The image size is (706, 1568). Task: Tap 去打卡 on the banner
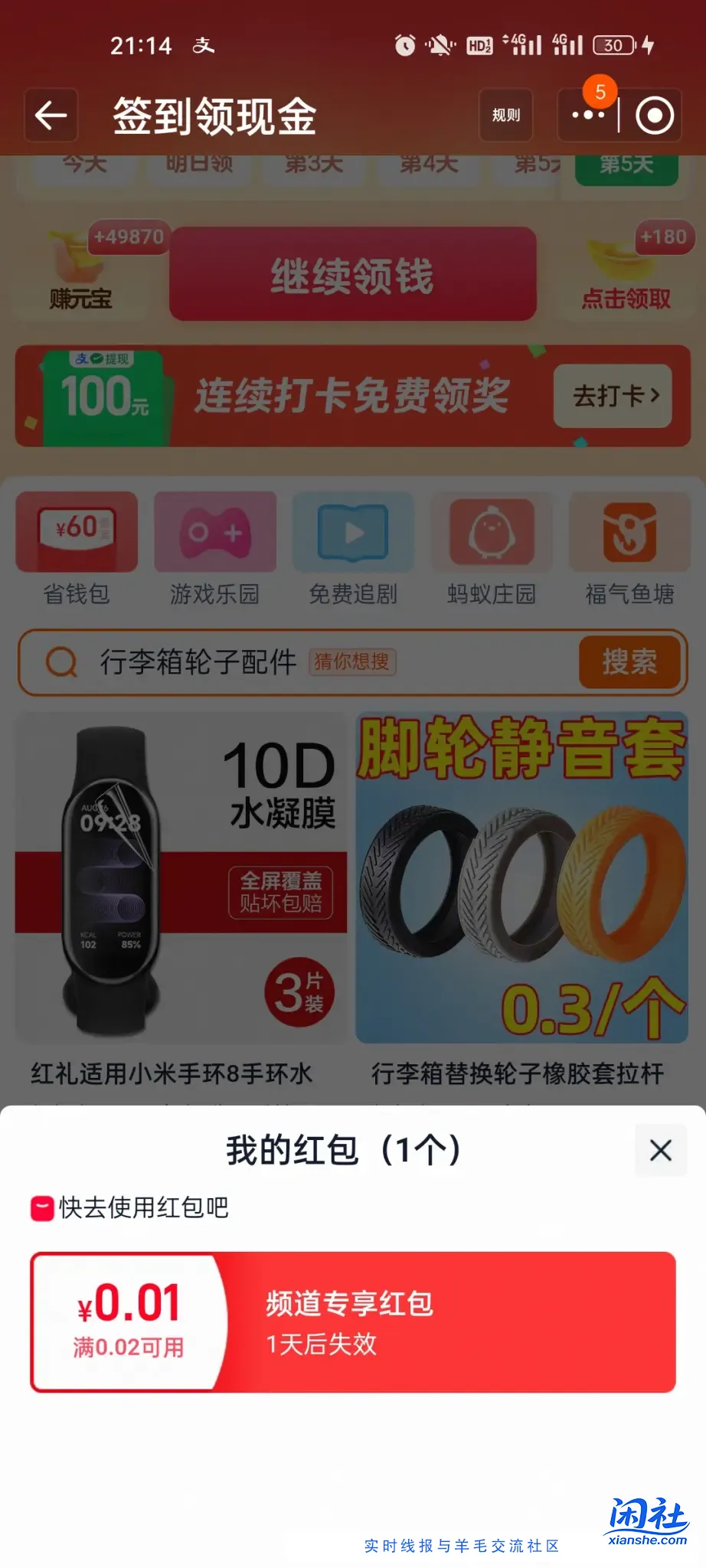[x=613, y=396]
